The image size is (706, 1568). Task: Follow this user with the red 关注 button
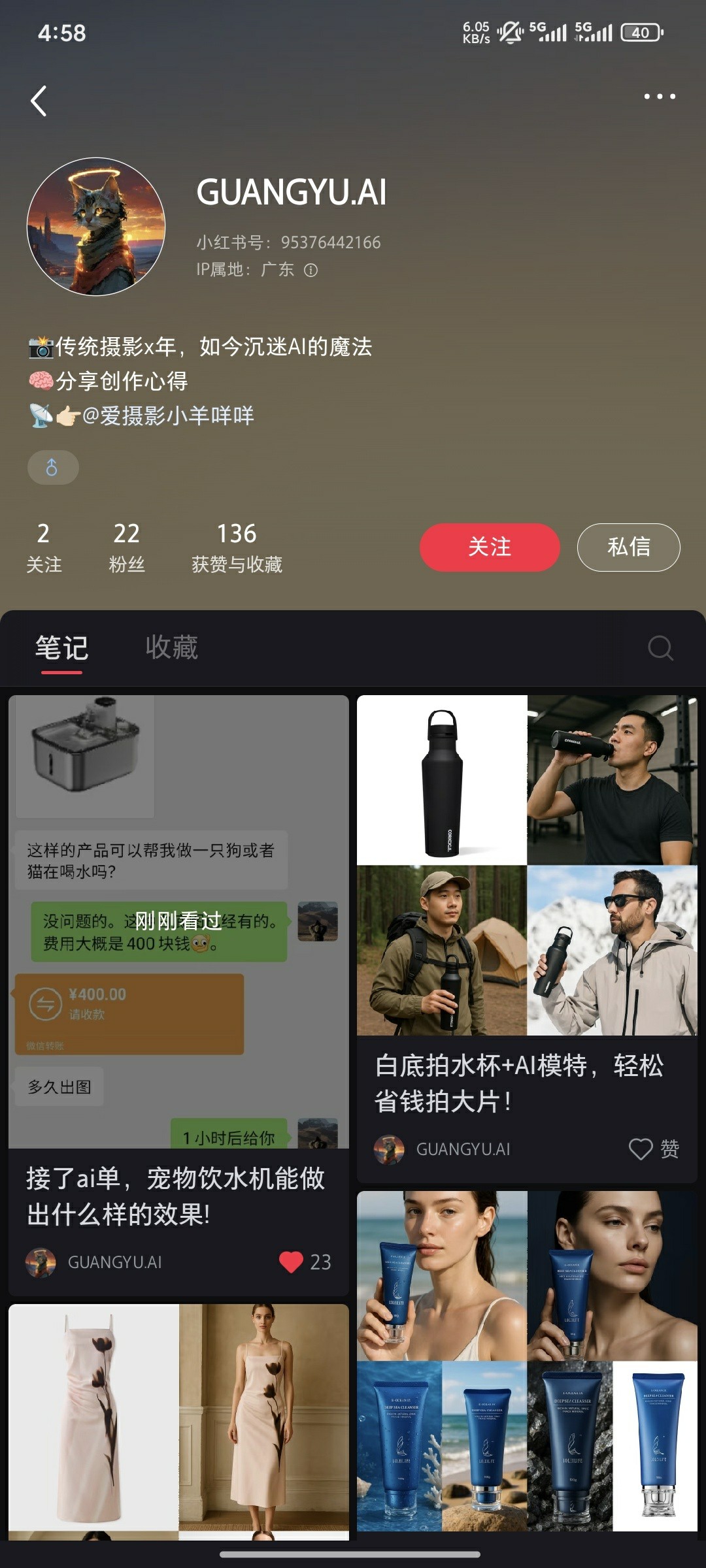click(x=490, y=547)
